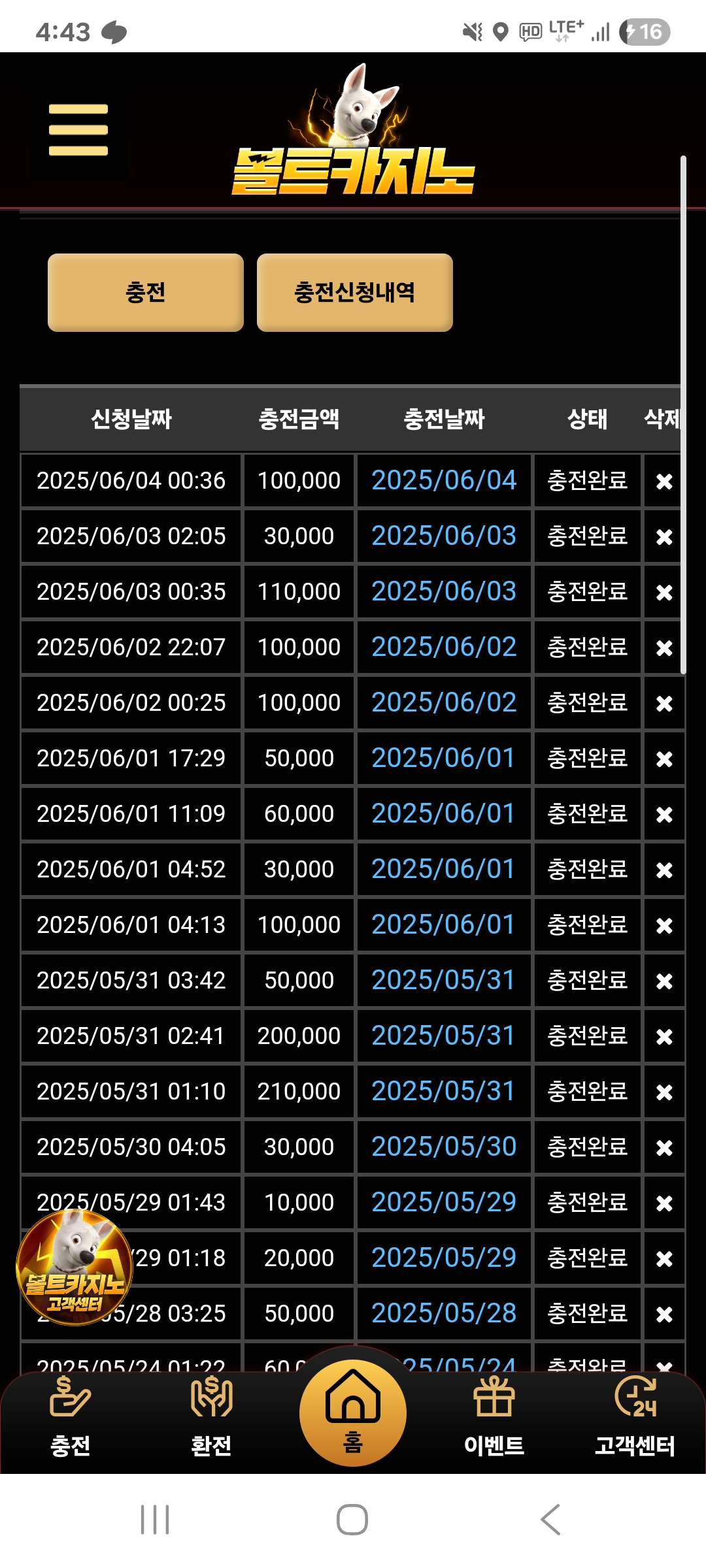Tap the gold 충전 button
This screenshot has width=706, height=1568.
(146, 292)
